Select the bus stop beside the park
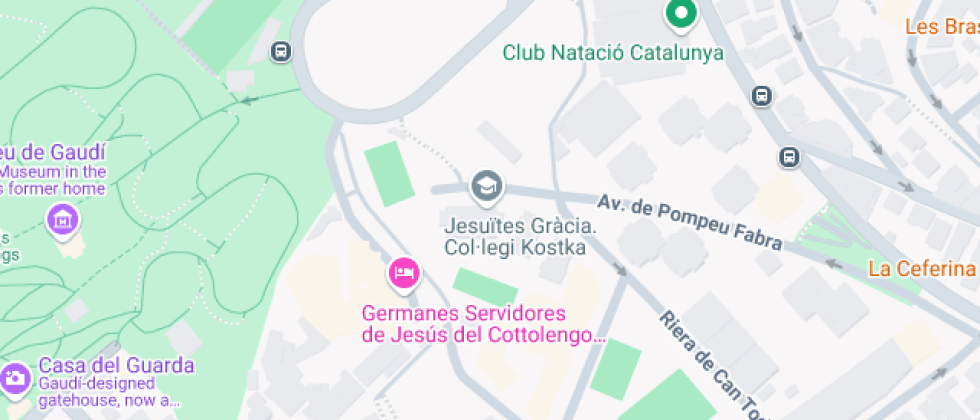The width and height of the screenshot is (980, 420). coord(281,51)
